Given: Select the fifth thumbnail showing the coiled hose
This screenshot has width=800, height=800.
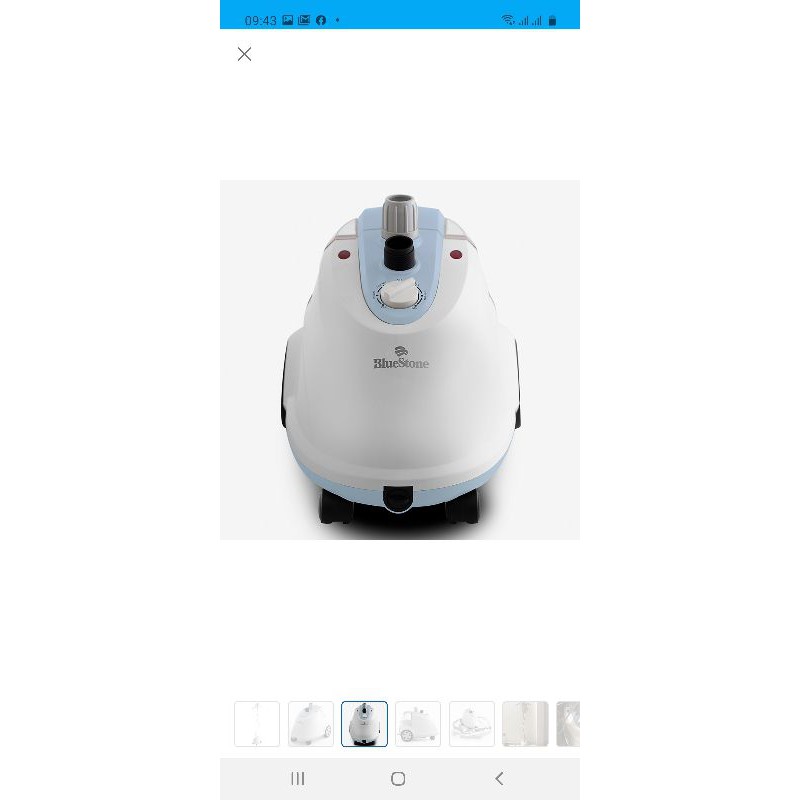Looking at the screenshot, I should point(472,724).
